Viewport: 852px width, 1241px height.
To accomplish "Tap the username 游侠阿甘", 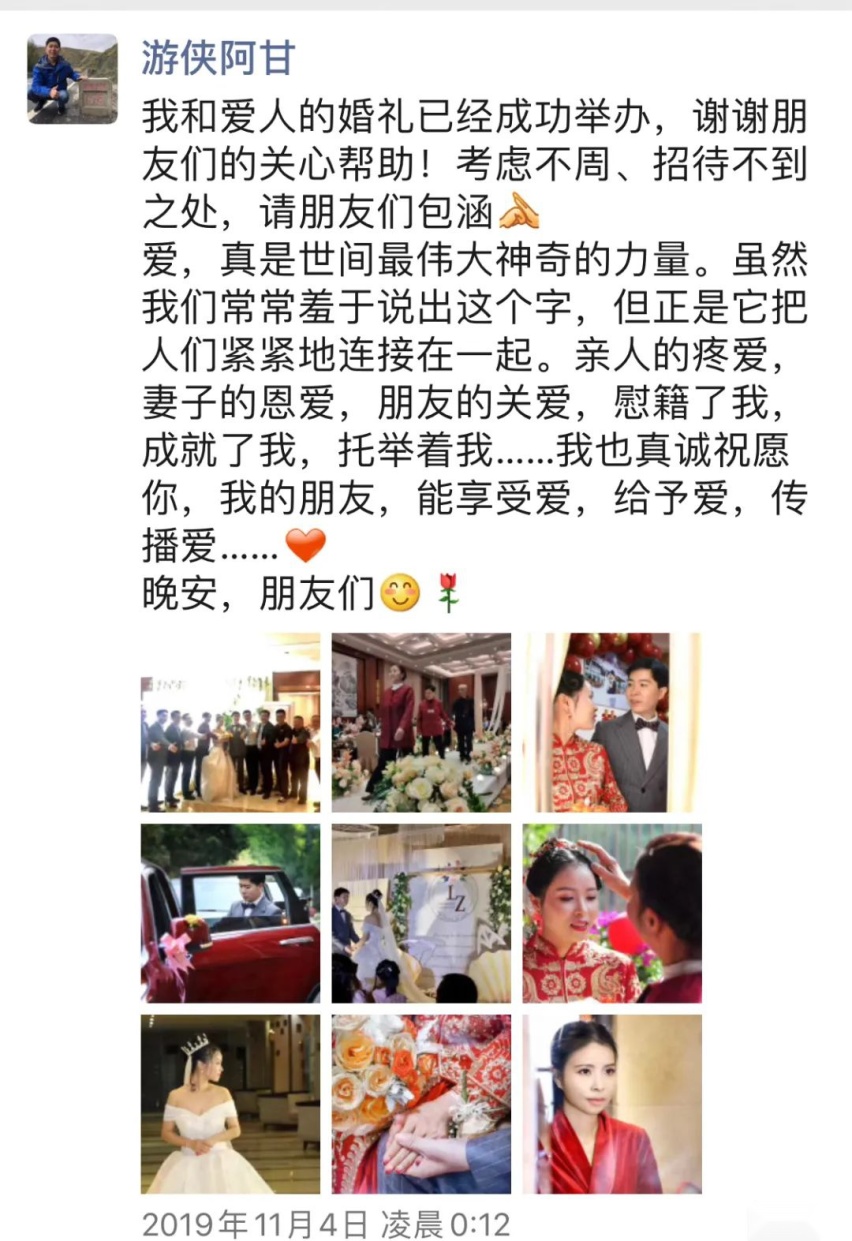I will (x=218, y=57).
